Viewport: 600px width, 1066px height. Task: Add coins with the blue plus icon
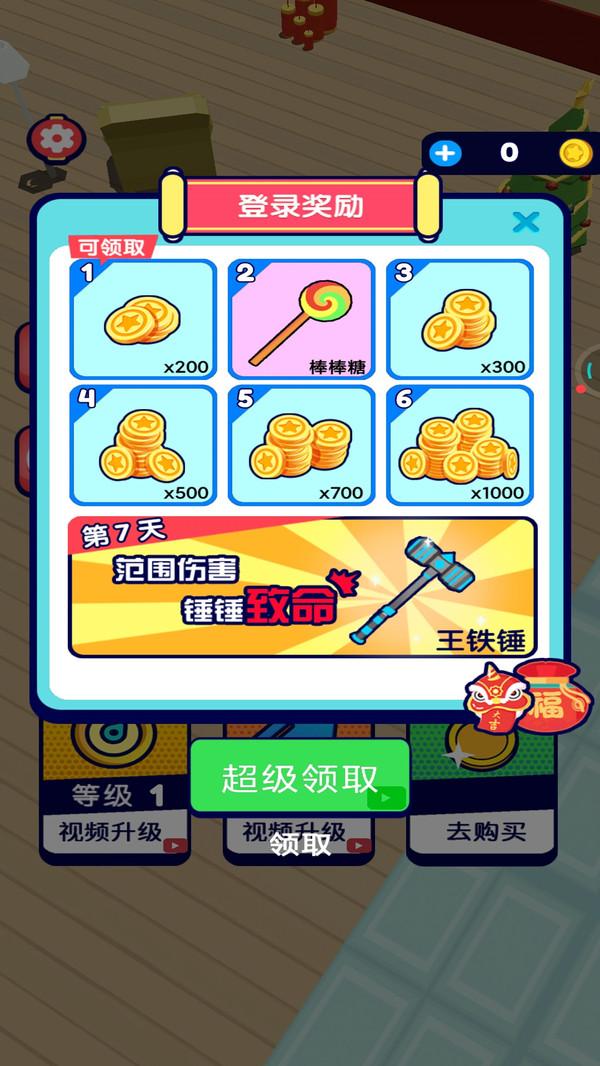pyautogui.click(x=445, y=153)
